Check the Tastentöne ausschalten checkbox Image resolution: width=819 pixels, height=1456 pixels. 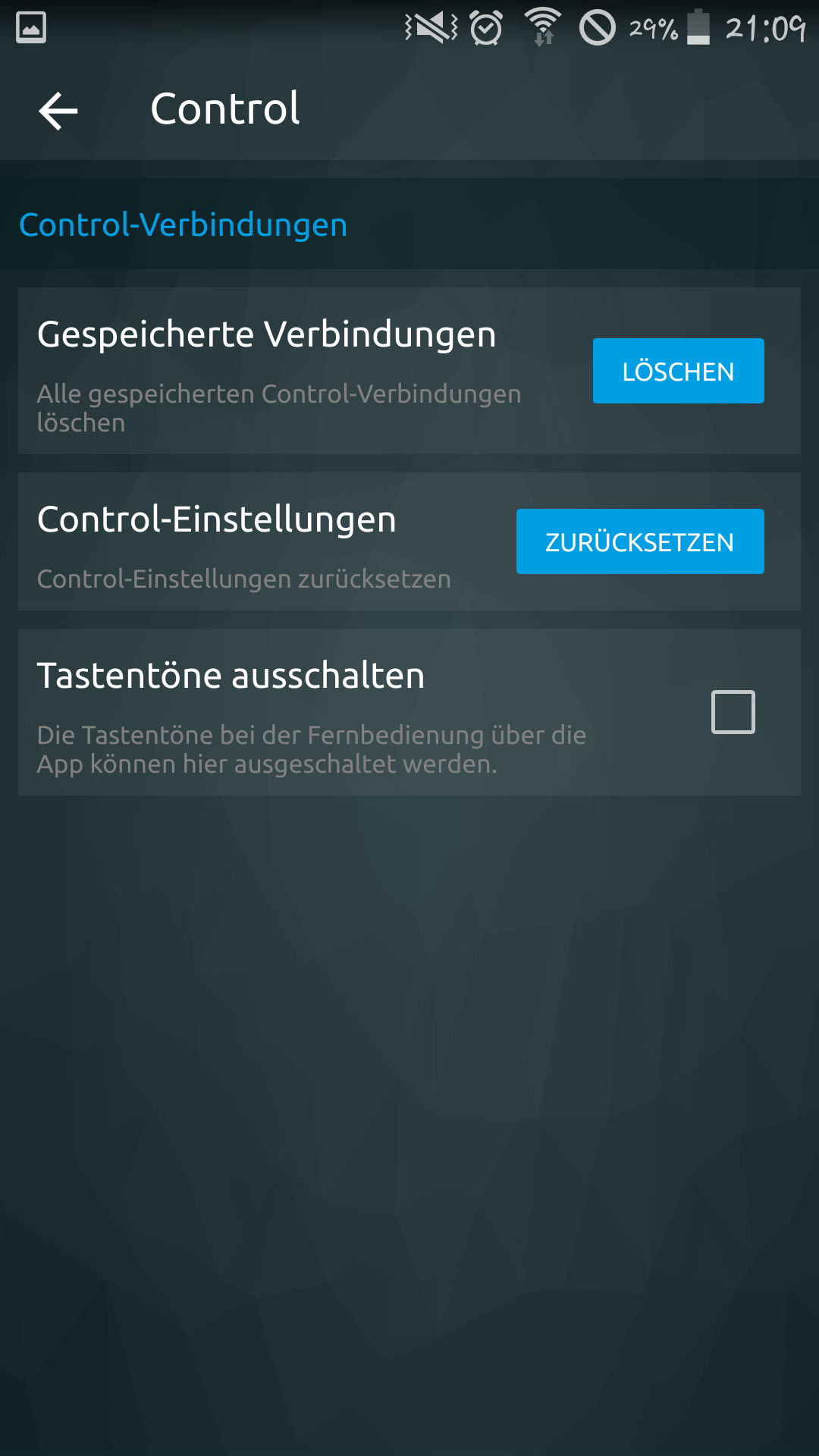point(733,712)
